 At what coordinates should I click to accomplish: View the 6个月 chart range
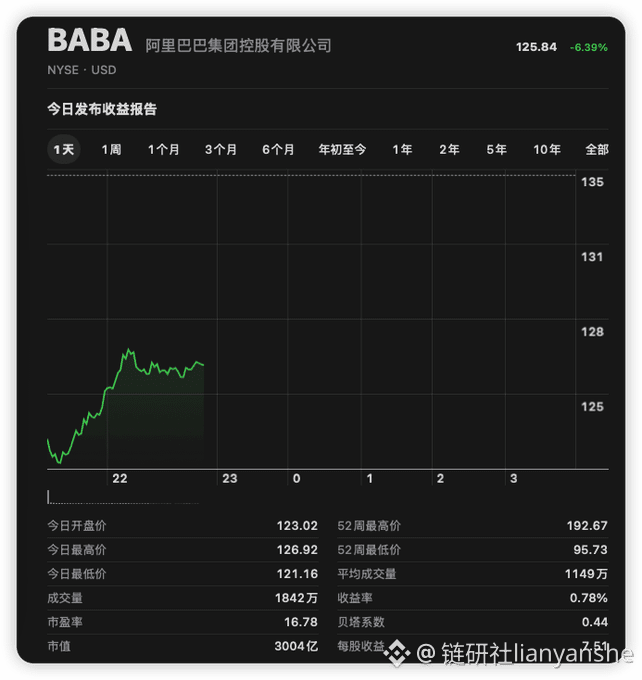click(278, 150)
